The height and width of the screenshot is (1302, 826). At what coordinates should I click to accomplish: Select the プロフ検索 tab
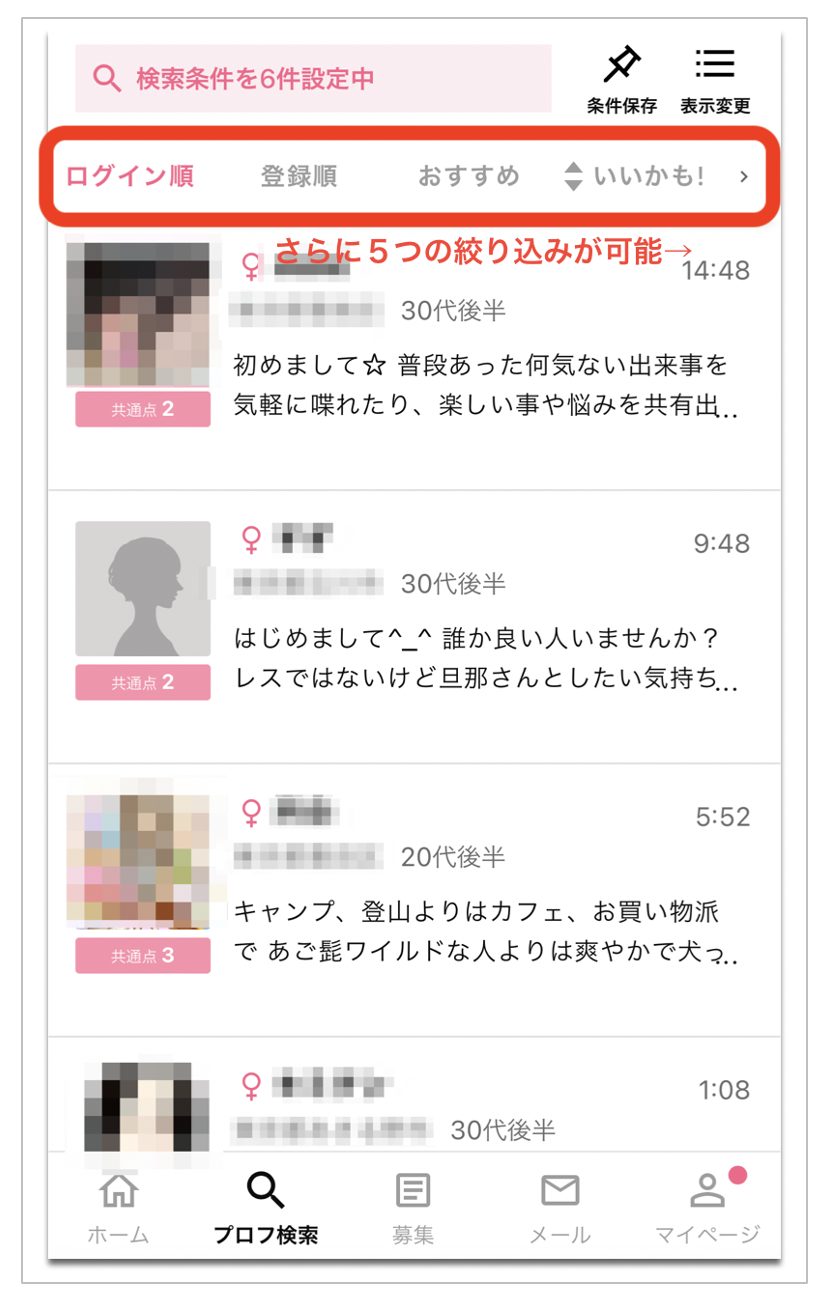[x=266, y=1209]
